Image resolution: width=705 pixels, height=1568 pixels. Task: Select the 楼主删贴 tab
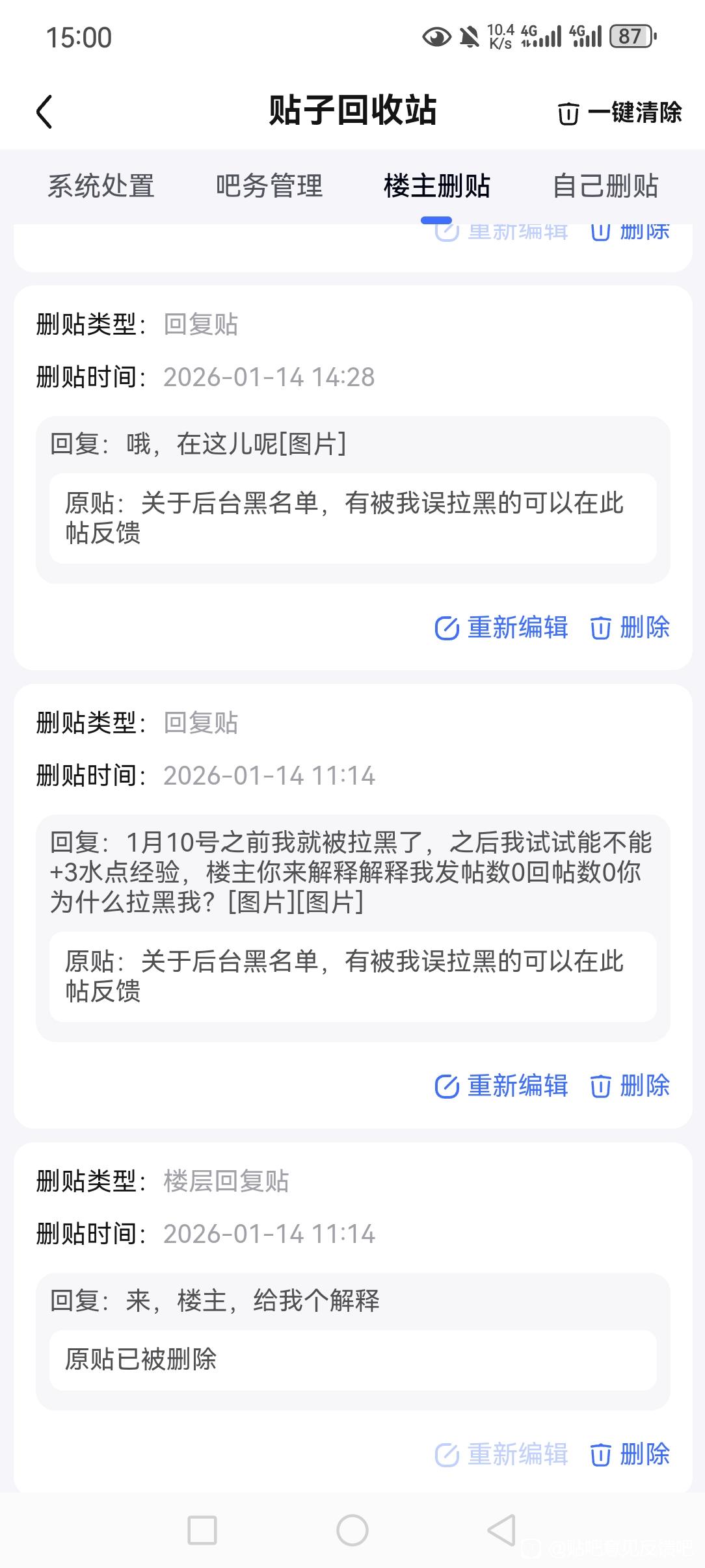[x=436, y=186]
